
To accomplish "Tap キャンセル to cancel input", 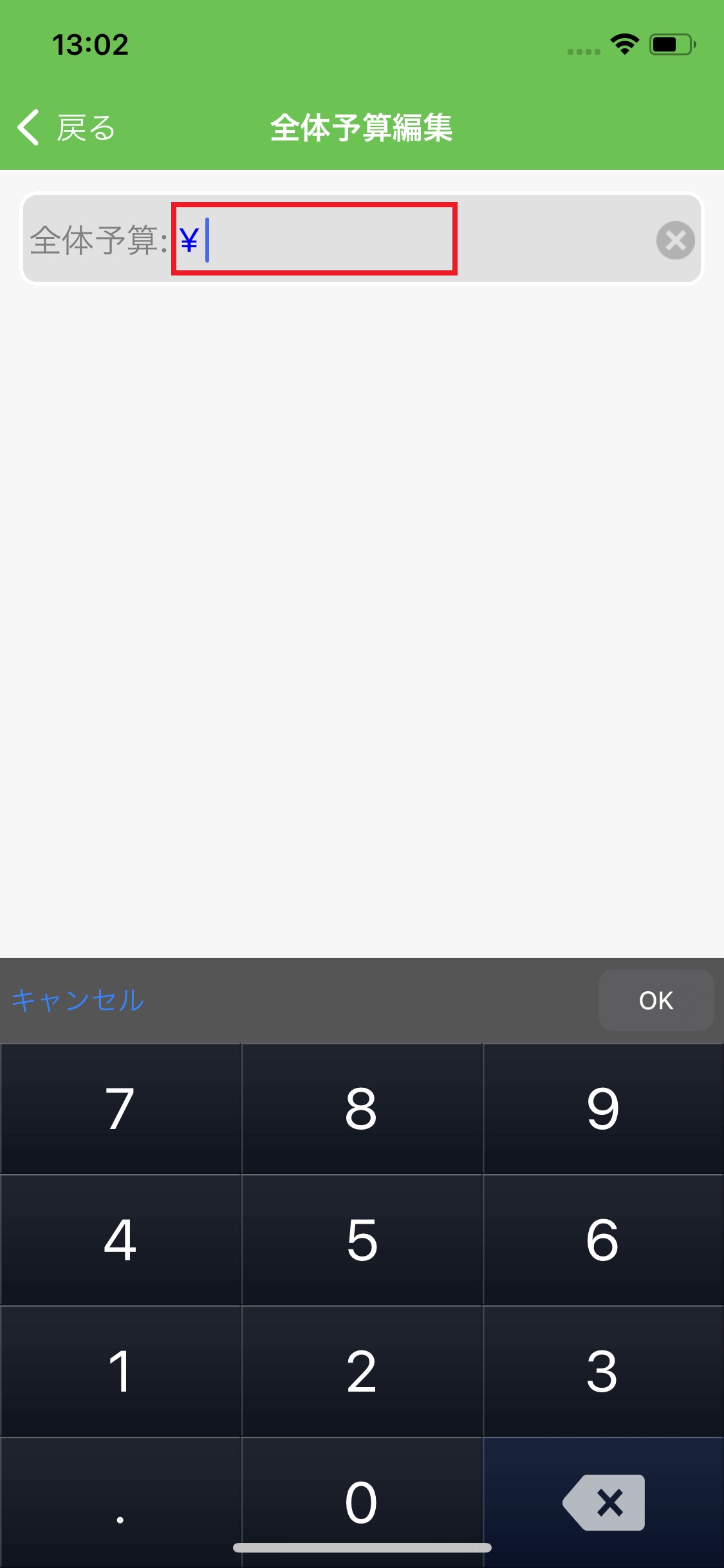I will [78, 1000].
